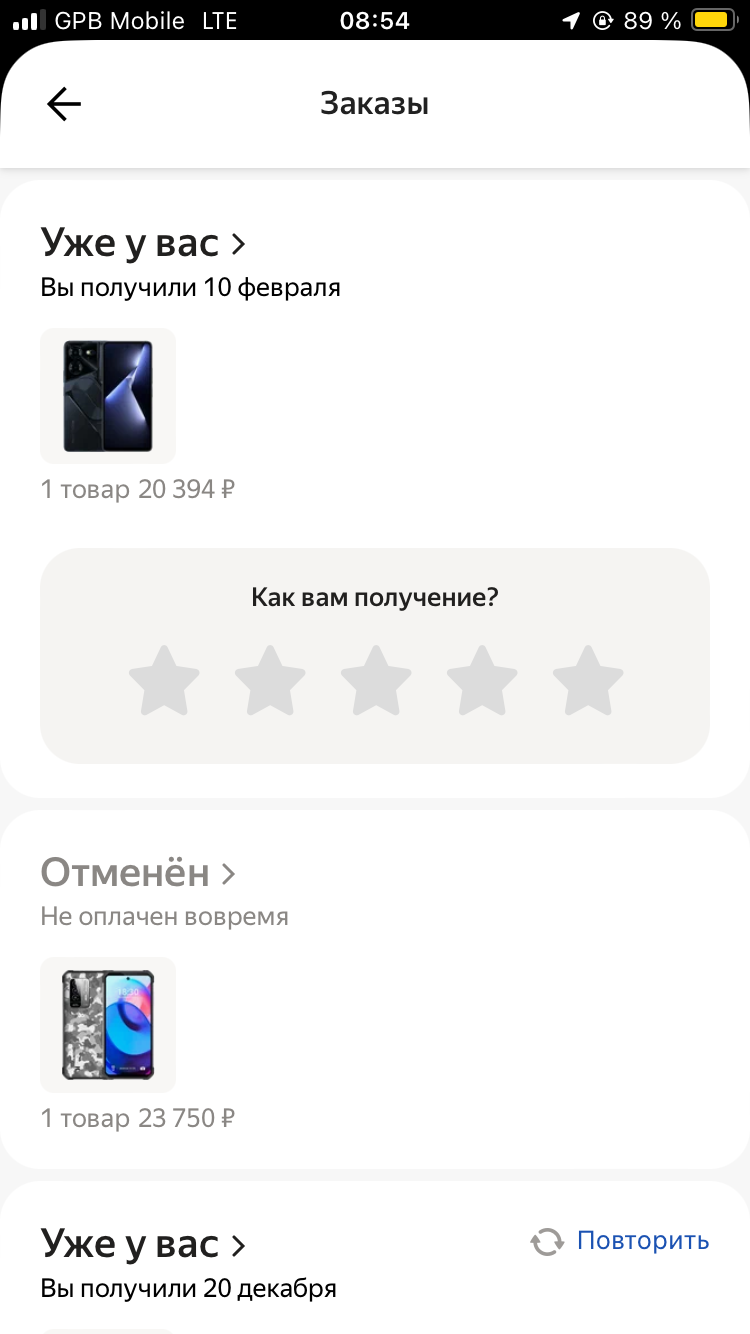Open the order received on 20 декабря
This screenshot has height=1334, width=750.
pos(143,1244)
